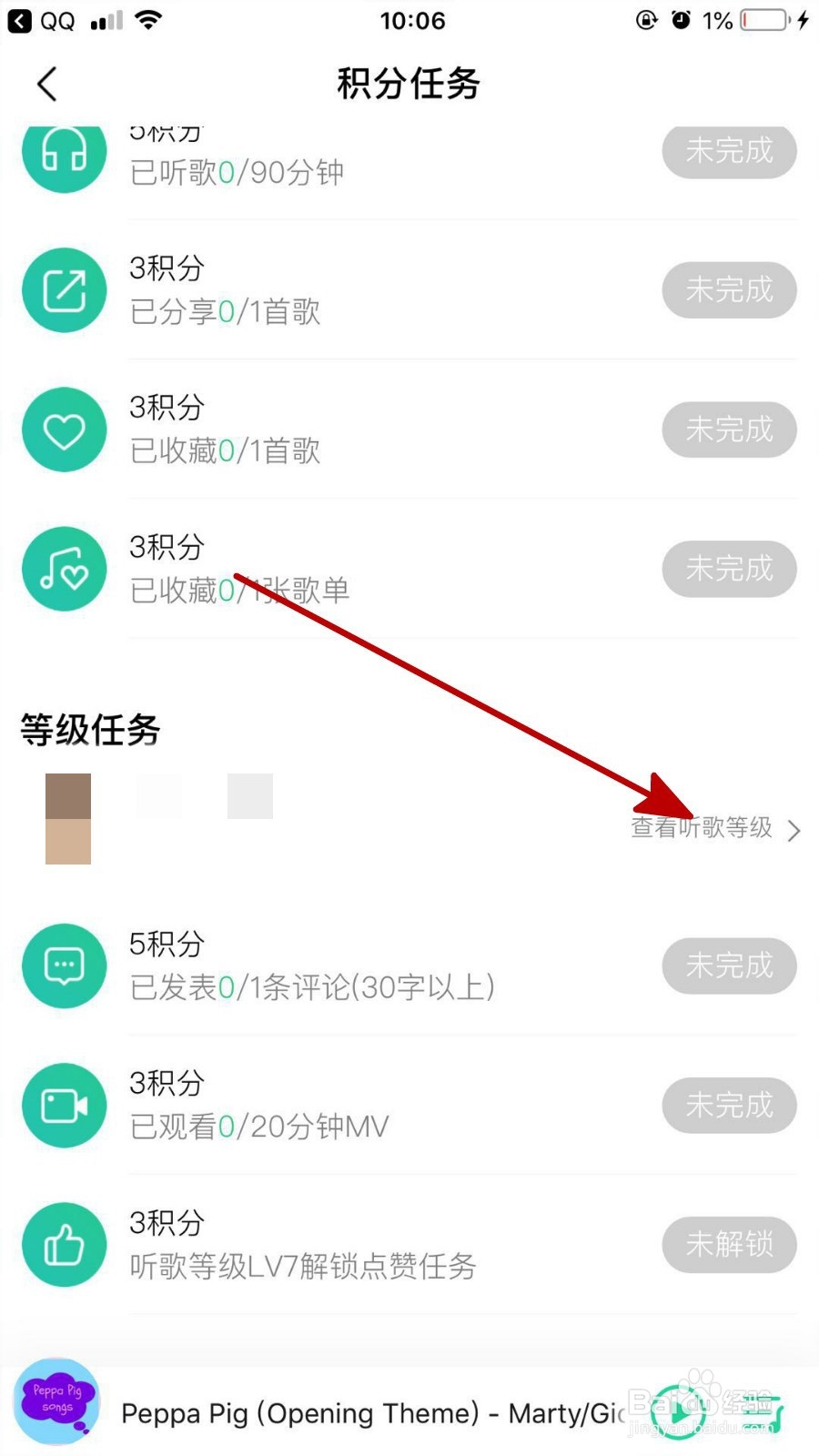819x1456 pixels.
Task: Click 未完成 next to the listening task
Action: tap(728, 152)
